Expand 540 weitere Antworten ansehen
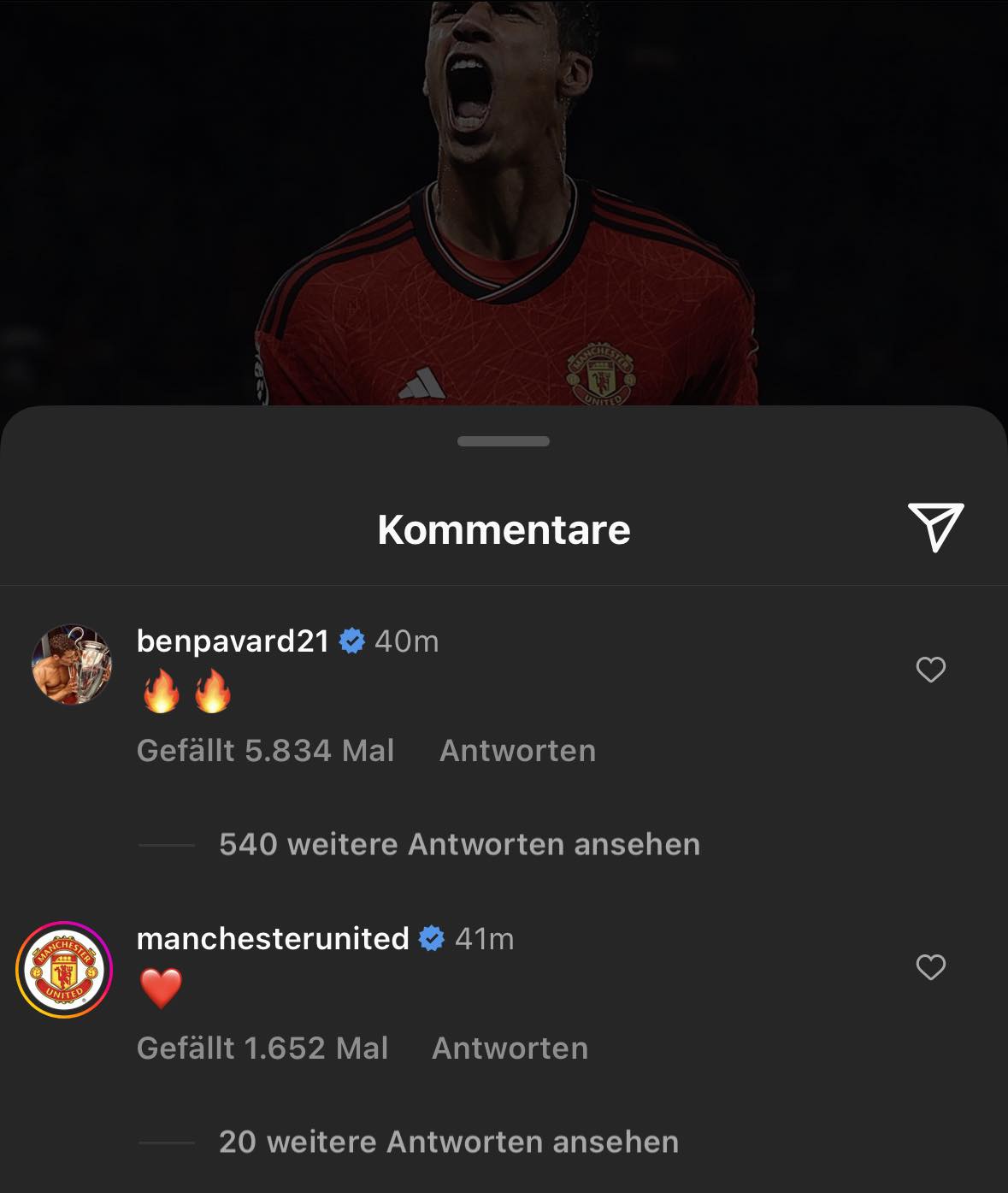 (459, 845)
